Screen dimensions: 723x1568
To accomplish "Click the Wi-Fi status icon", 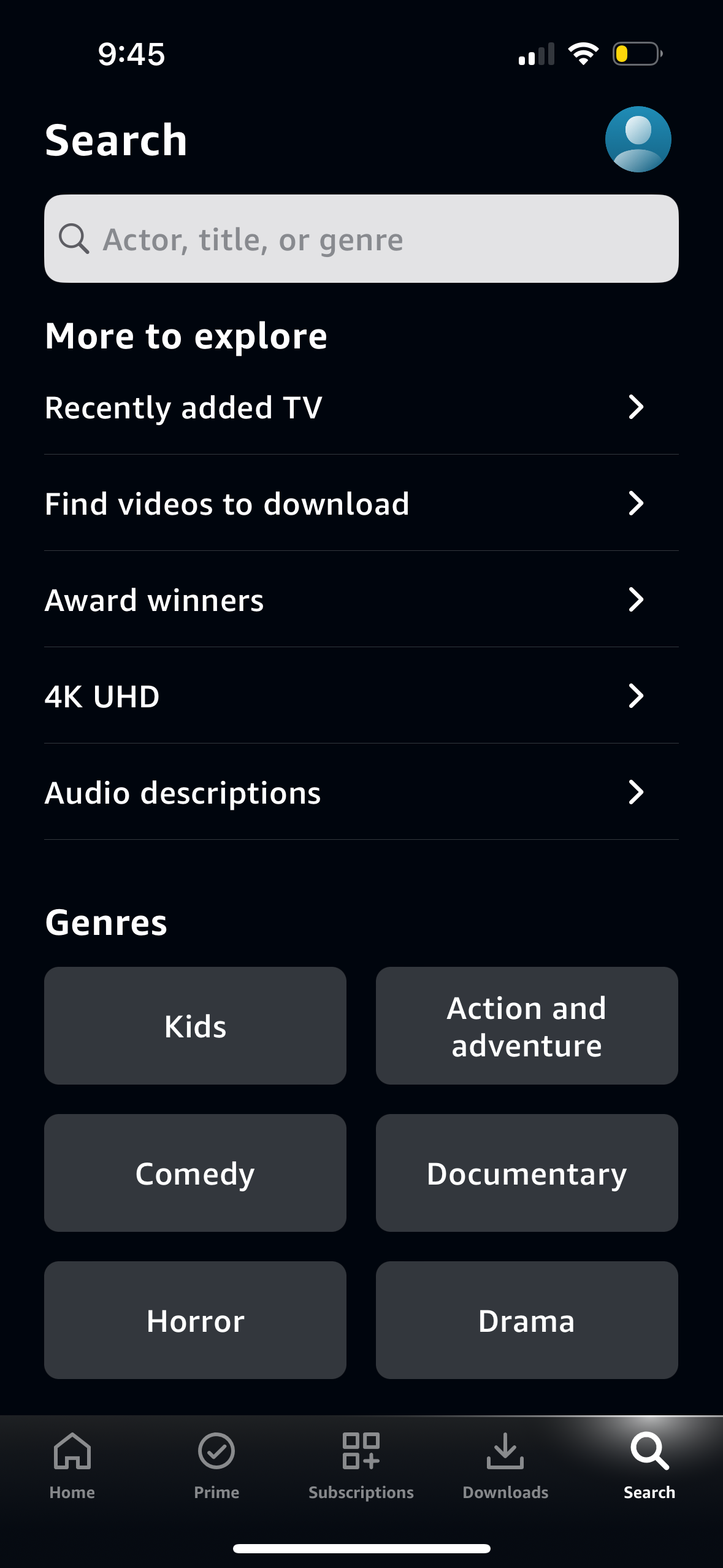I will (583, 54).
